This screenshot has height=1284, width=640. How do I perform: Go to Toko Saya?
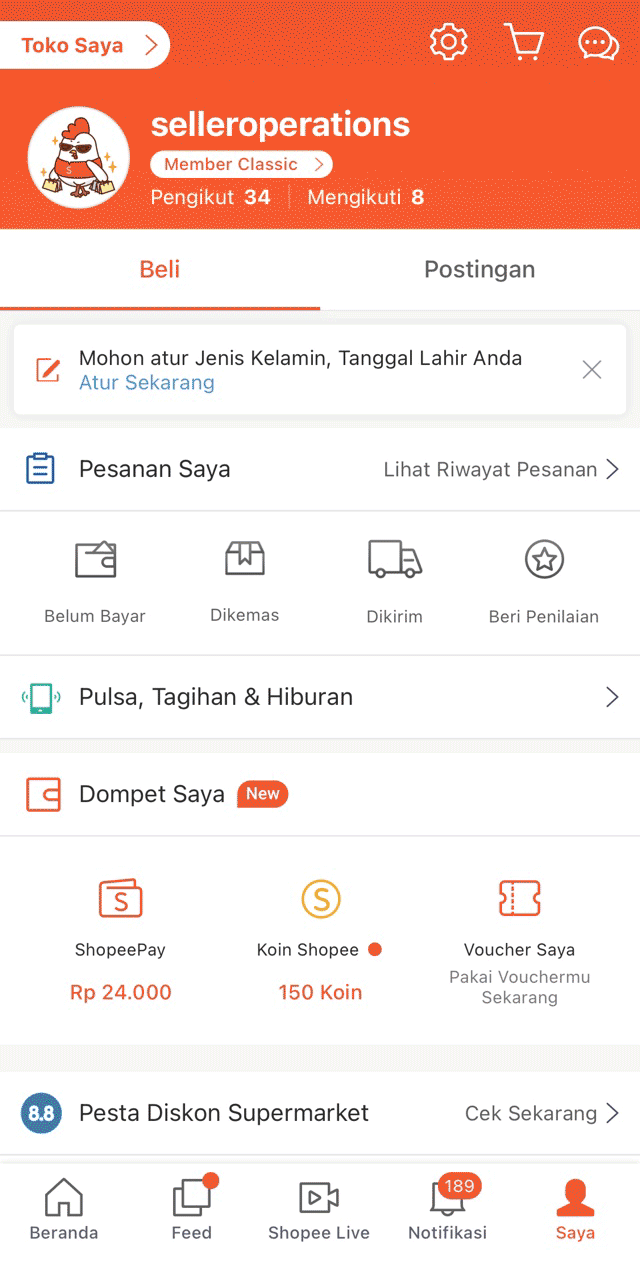[85, 45]
